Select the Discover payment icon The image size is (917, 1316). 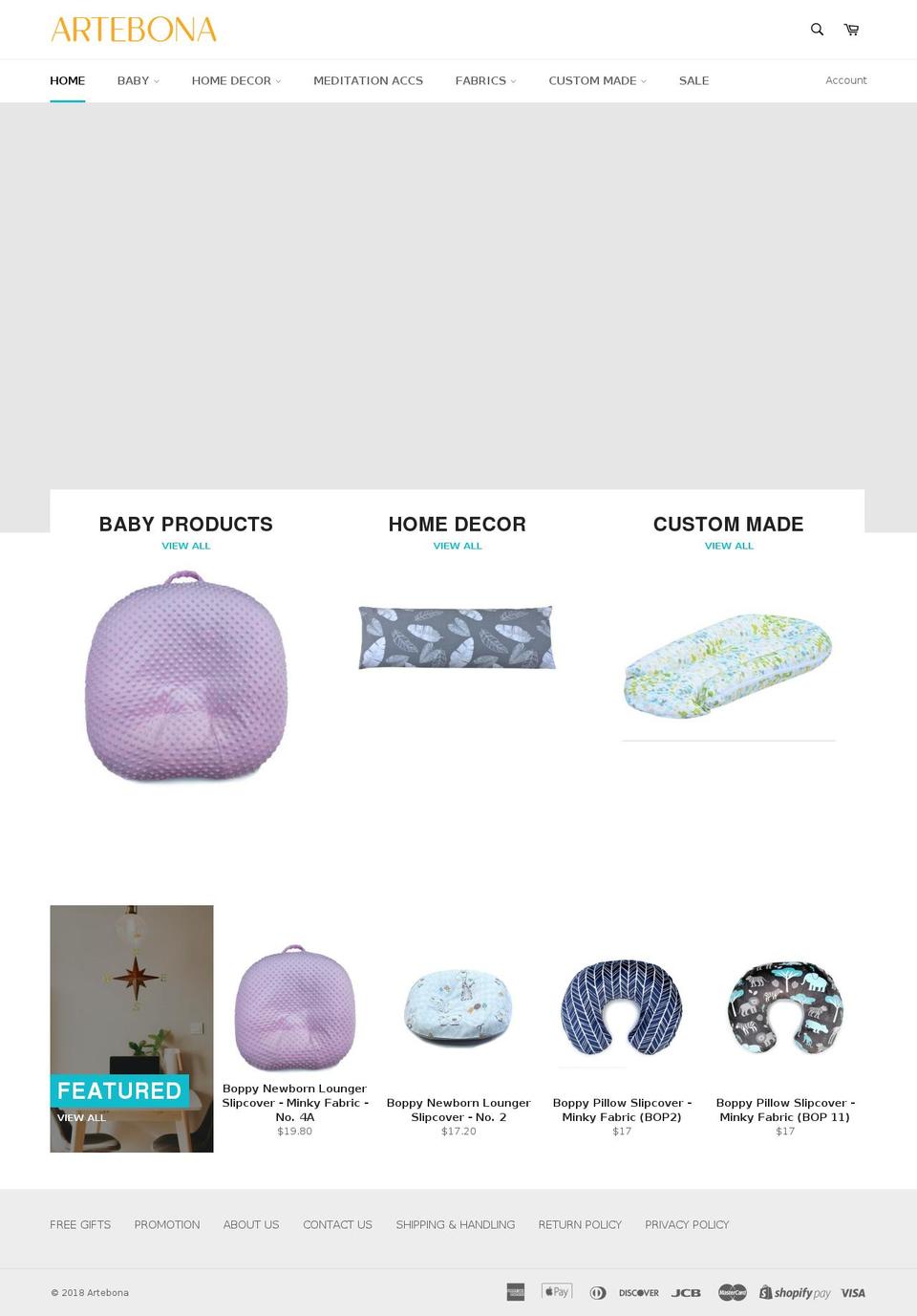click(638, 1292)
